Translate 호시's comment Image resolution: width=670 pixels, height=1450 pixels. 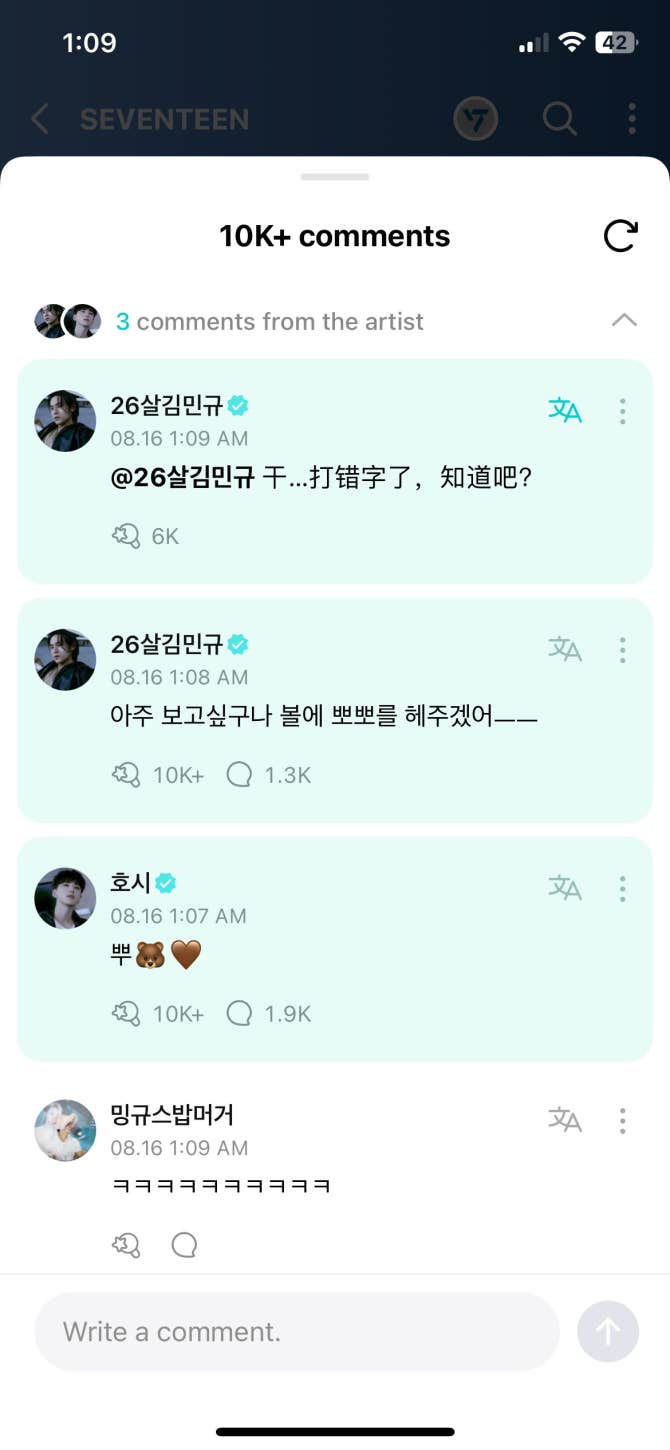coord(565,887)
